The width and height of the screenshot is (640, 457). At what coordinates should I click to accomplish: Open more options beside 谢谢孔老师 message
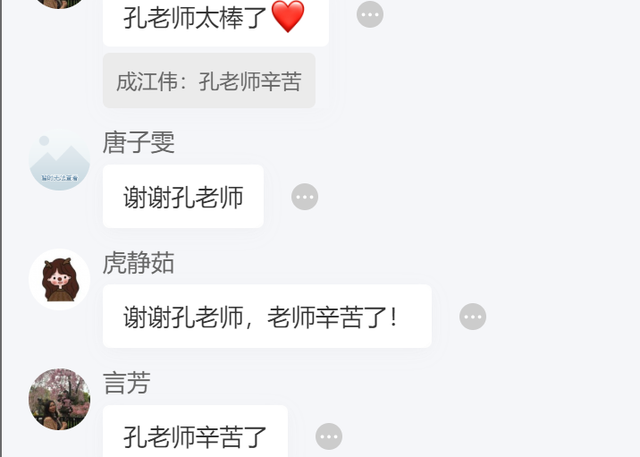[x=305, y=197]
